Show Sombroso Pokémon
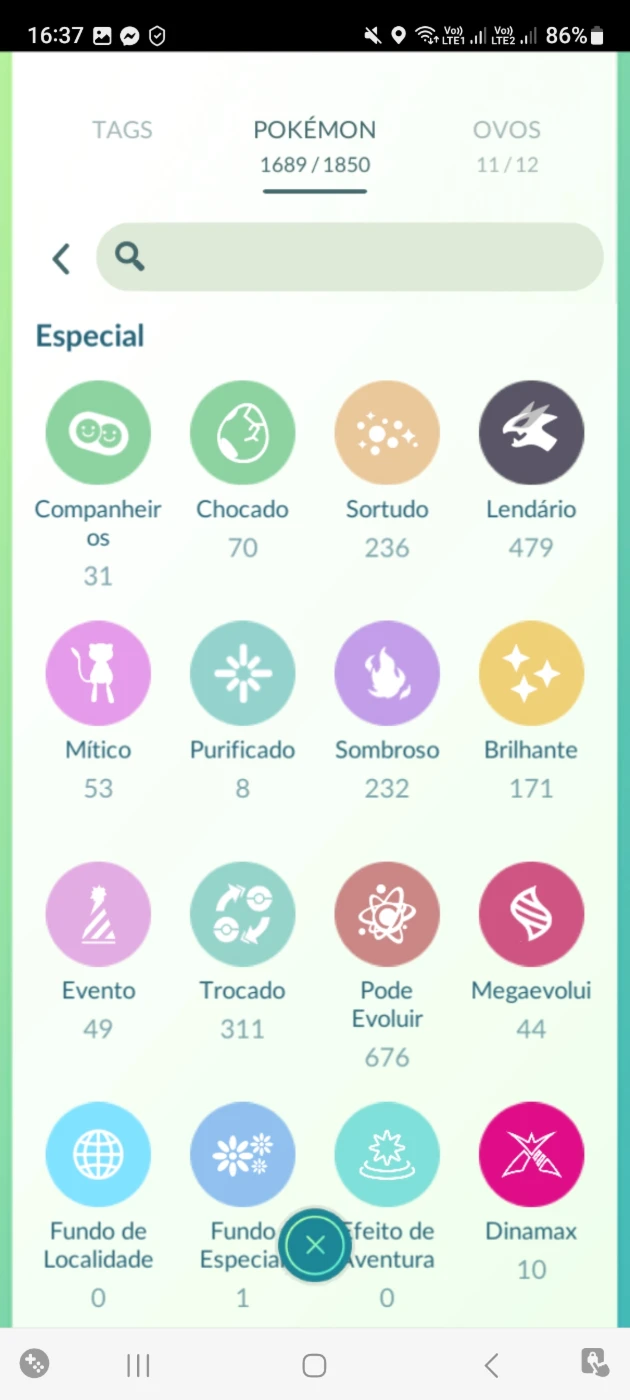 click(x=387, y=673)
